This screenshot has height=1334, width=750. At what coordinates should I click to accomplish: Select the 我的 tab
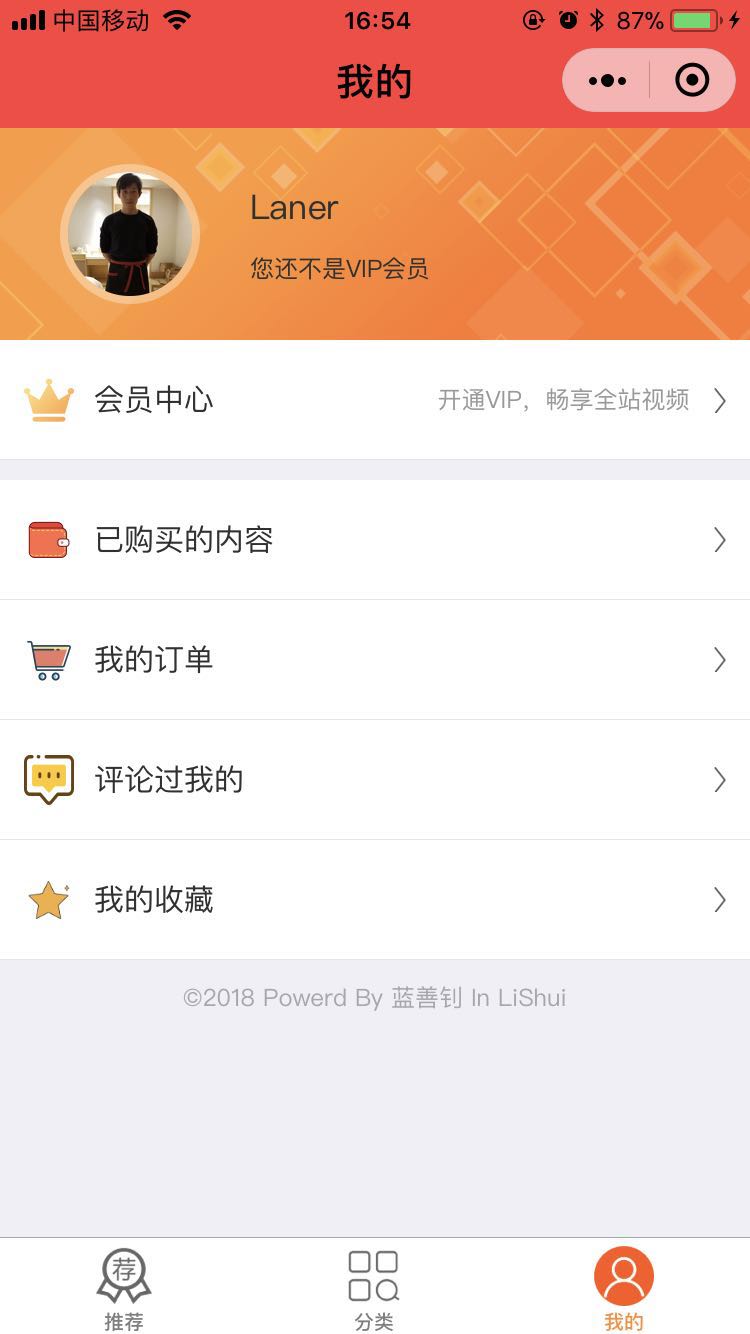[x=624, y=1288]
